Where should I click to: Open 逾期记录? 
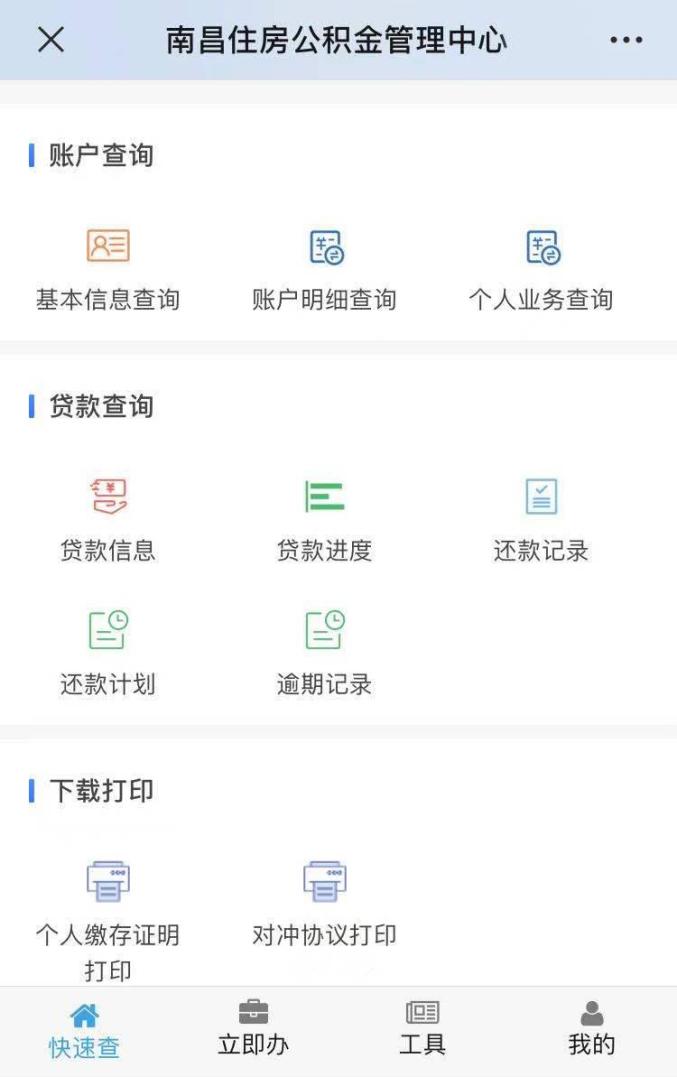coord(324,654)
